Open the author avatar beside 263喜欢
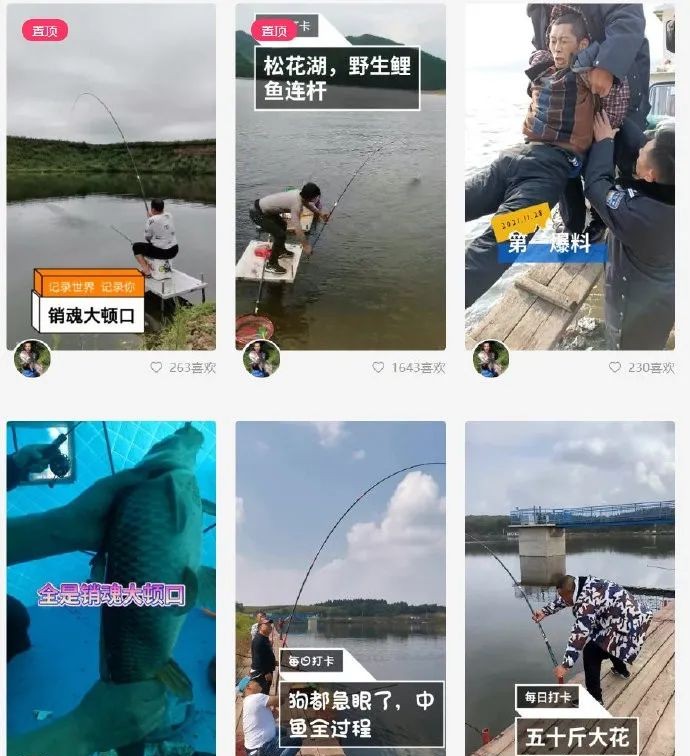 [x=32, y=359]
